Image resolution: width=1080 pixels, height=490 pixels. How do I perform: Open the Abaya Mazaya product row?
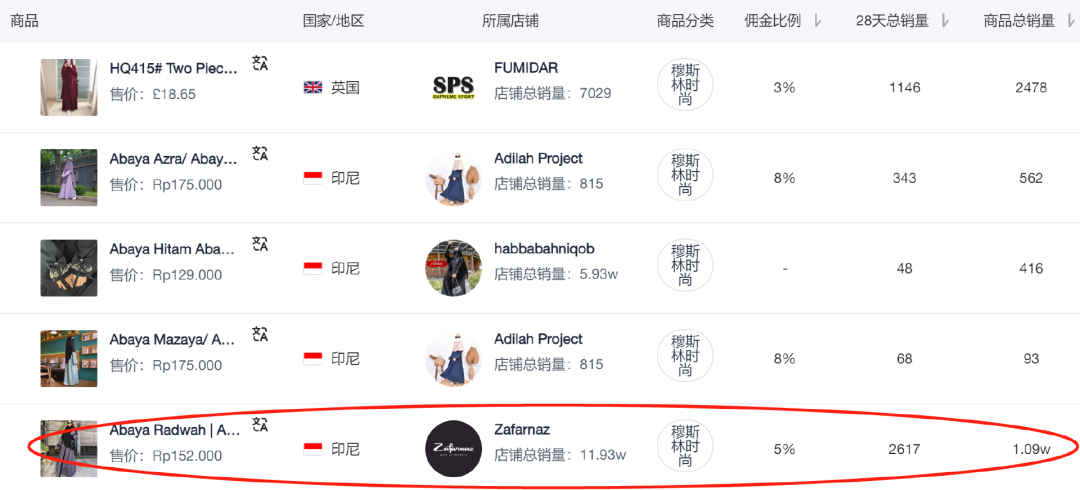point(174,339)
